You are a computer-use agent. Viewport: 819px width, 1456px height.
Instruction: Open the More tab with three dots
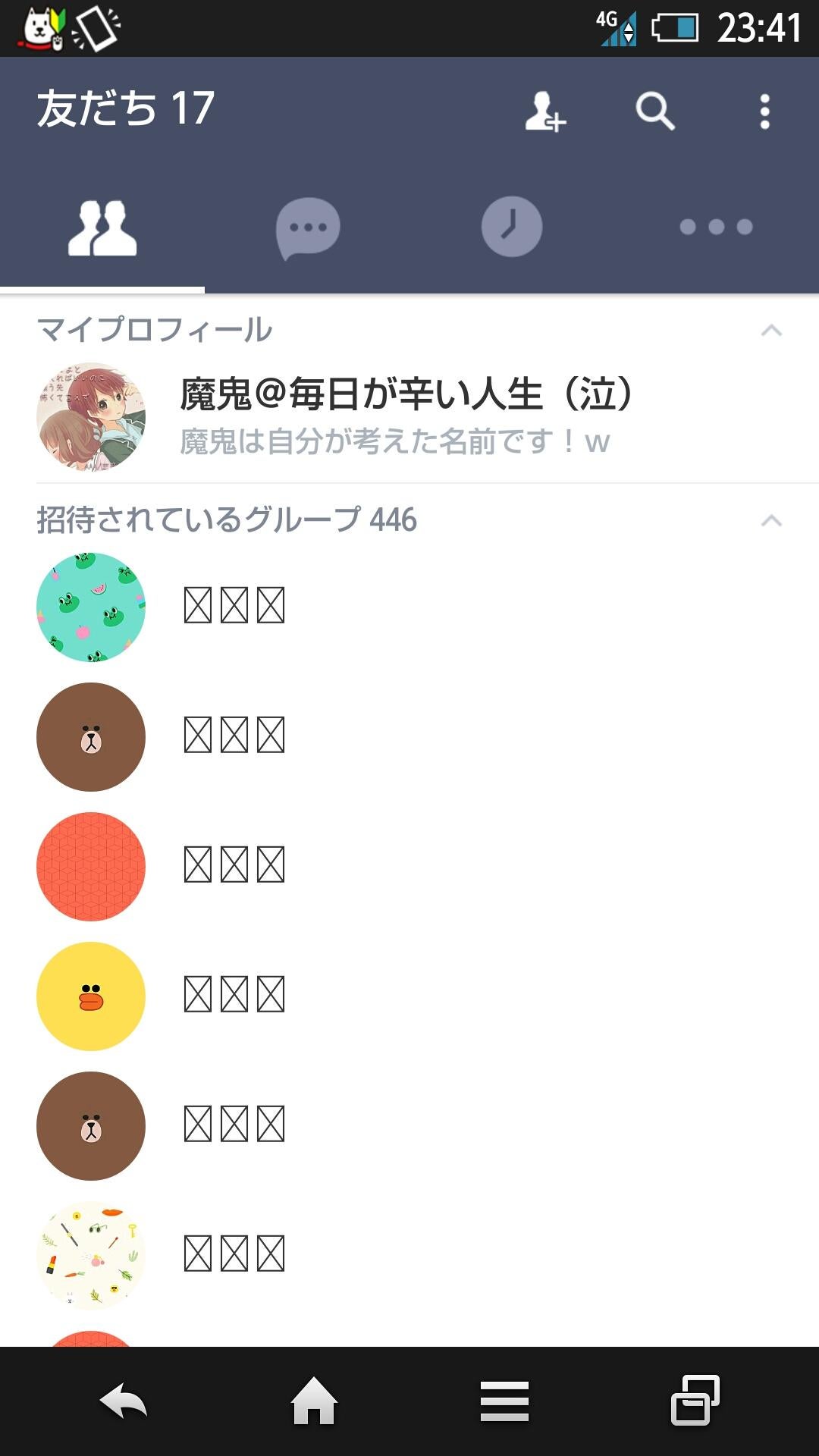(717, 227)
